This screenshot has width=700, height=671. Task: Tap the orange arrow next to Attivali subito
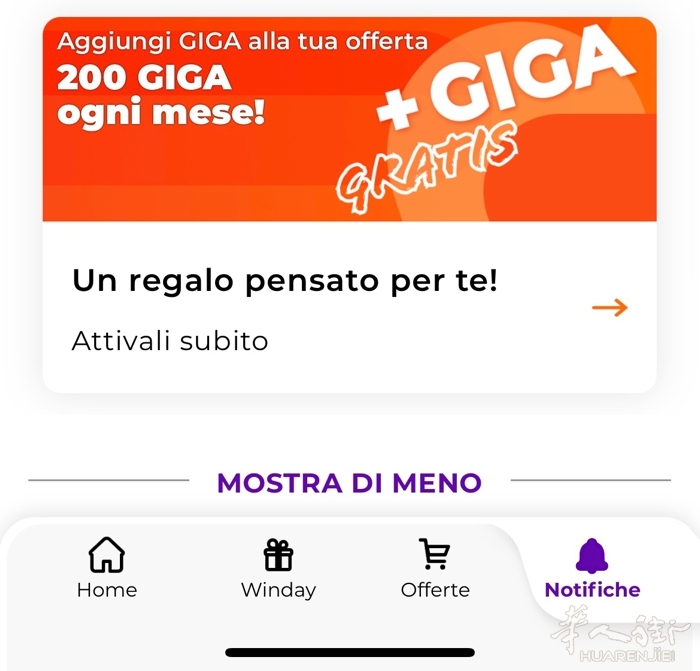pos(609,308)
